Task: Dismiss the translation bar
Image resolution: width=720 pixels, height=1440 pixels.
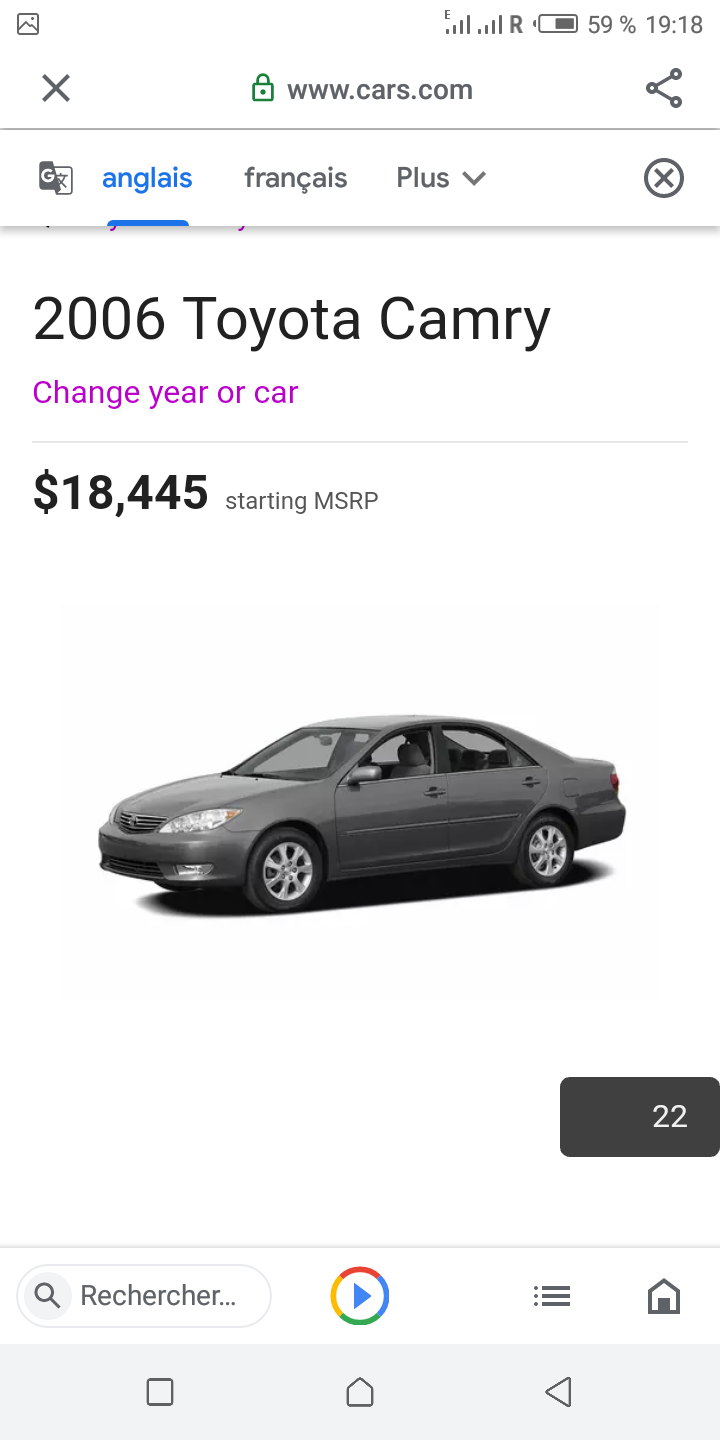Action: click(x=663, y=179)
